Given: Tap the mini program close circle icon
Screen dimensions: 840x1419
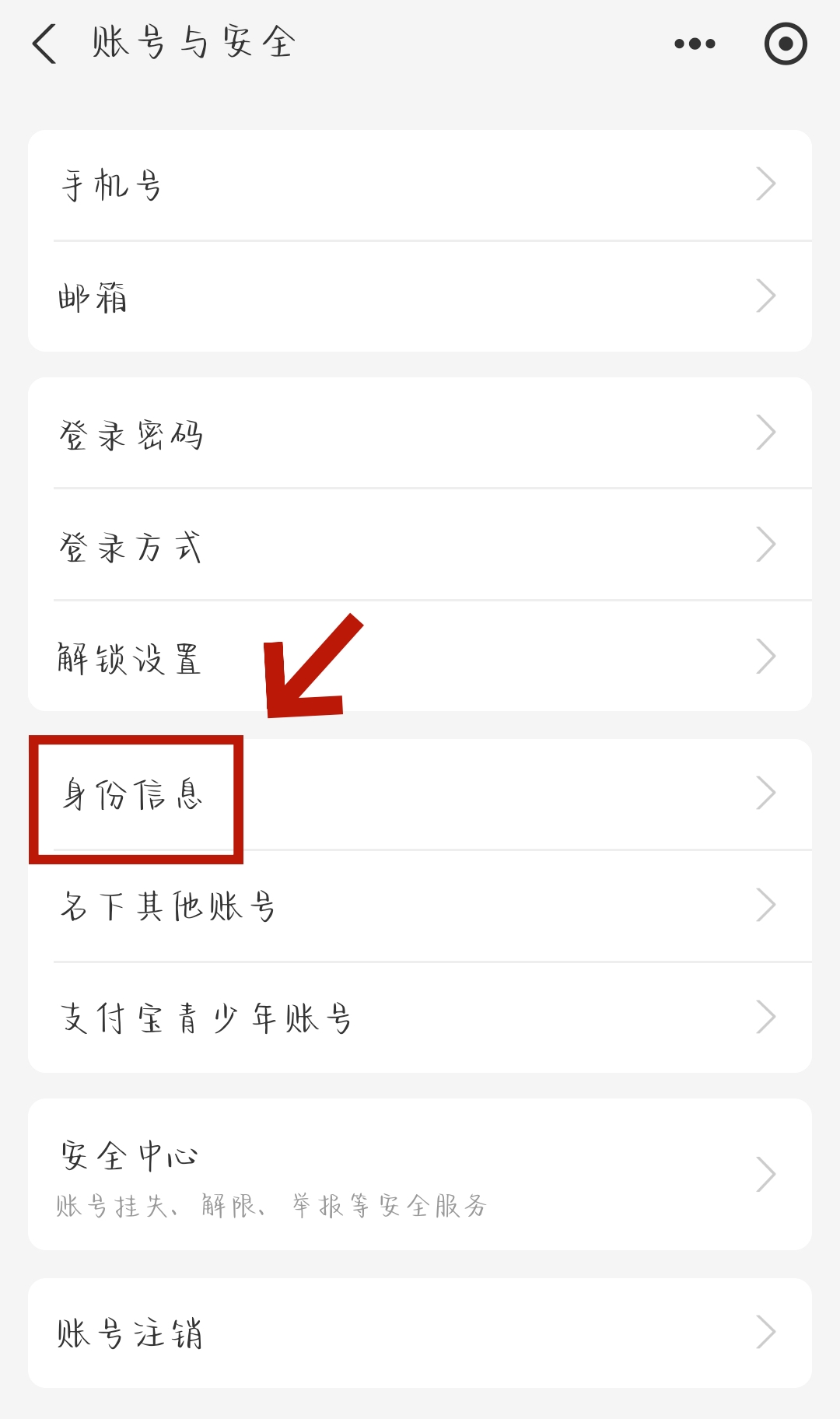Looking at the screenshot, I should pos(786,44).
